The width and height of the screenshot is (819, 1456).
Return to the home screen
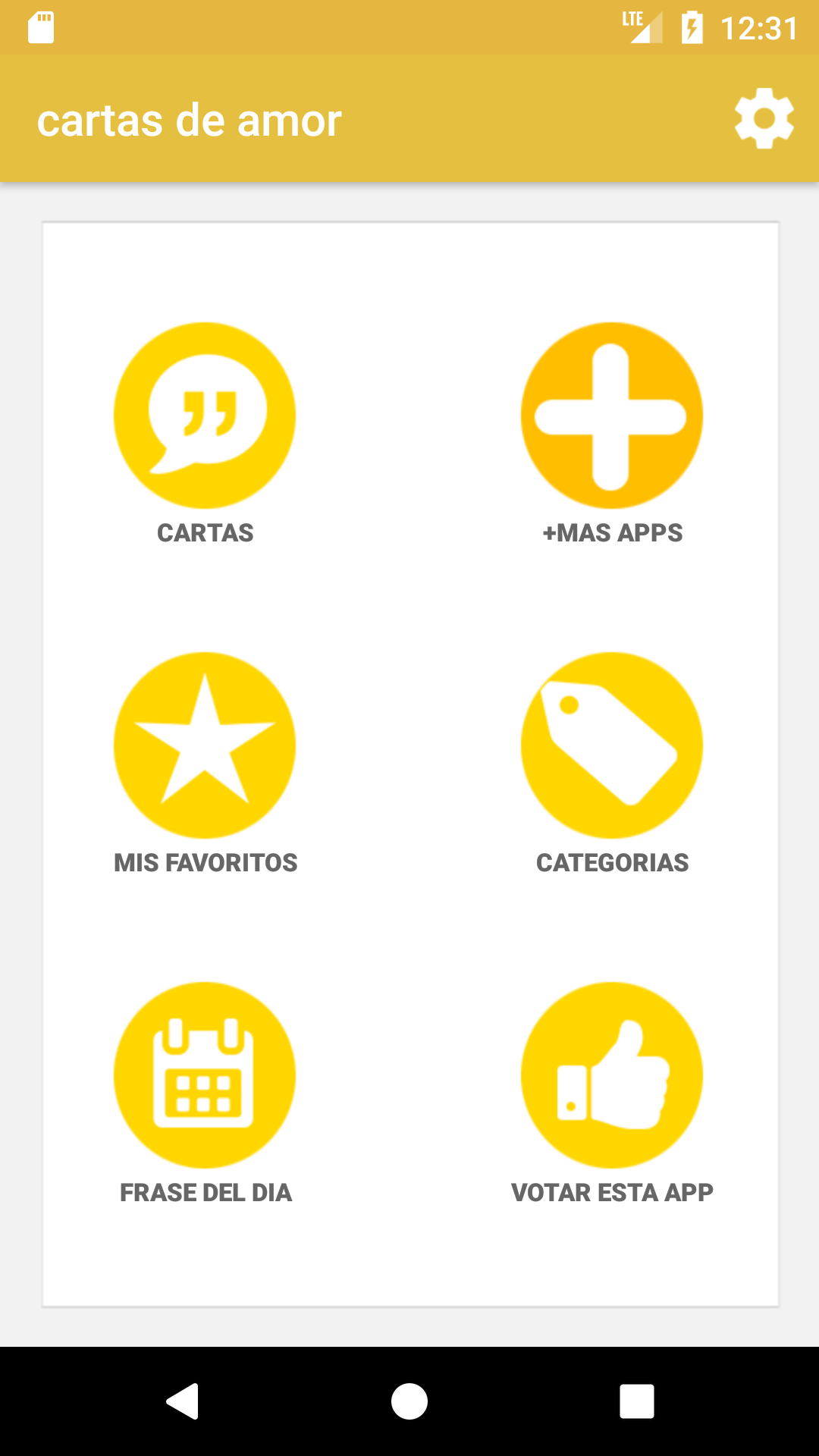click(x=409, y=1401)
